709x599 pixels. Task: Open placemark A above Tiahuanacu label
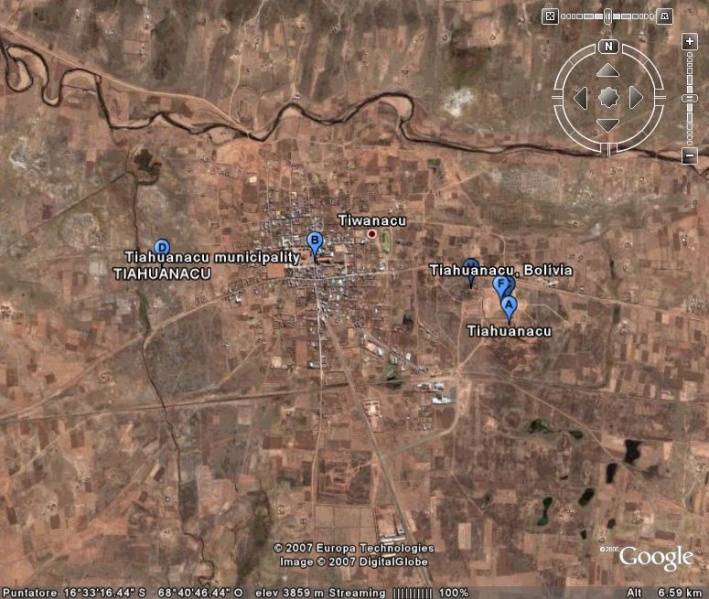point(508,305)
